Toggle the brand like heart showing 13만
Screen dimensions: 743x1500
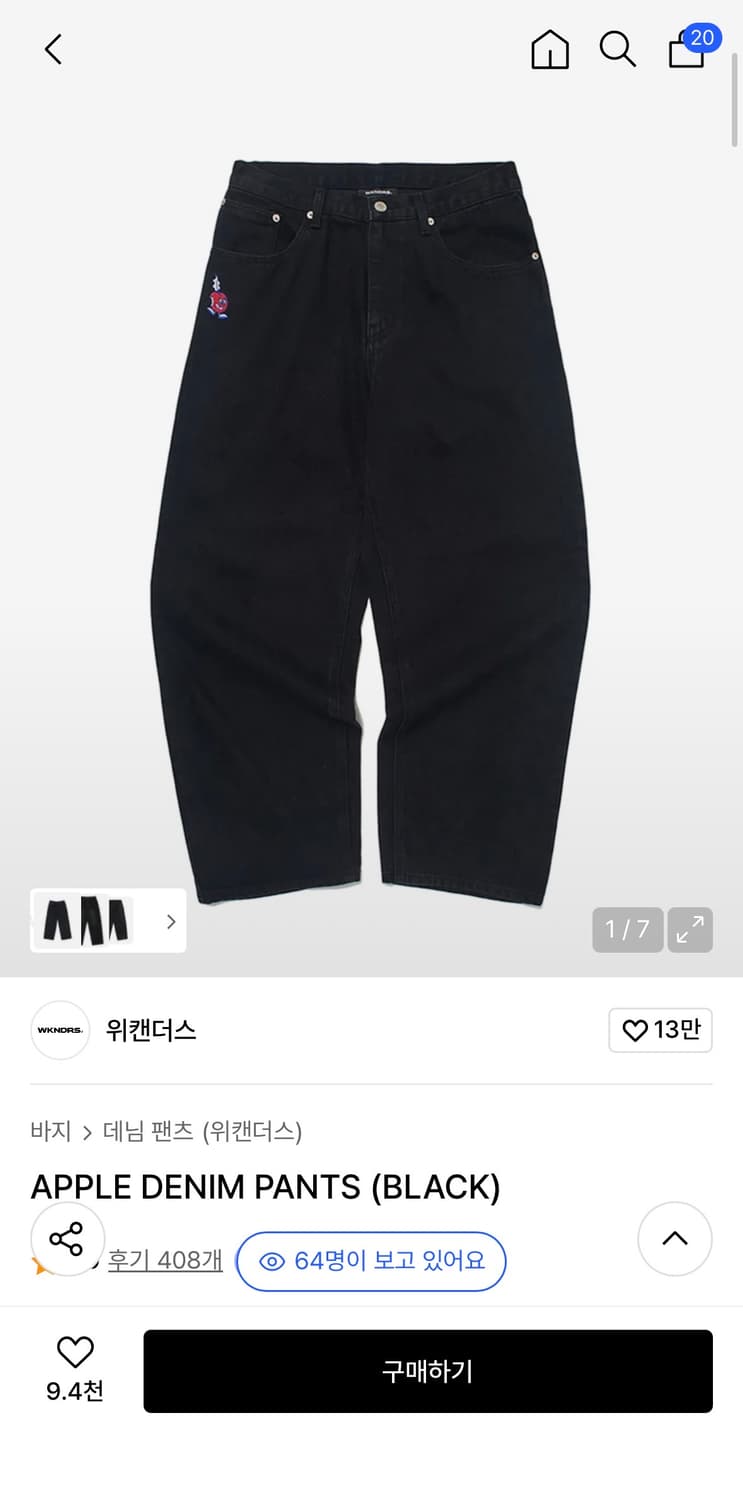pos(660,1030)
